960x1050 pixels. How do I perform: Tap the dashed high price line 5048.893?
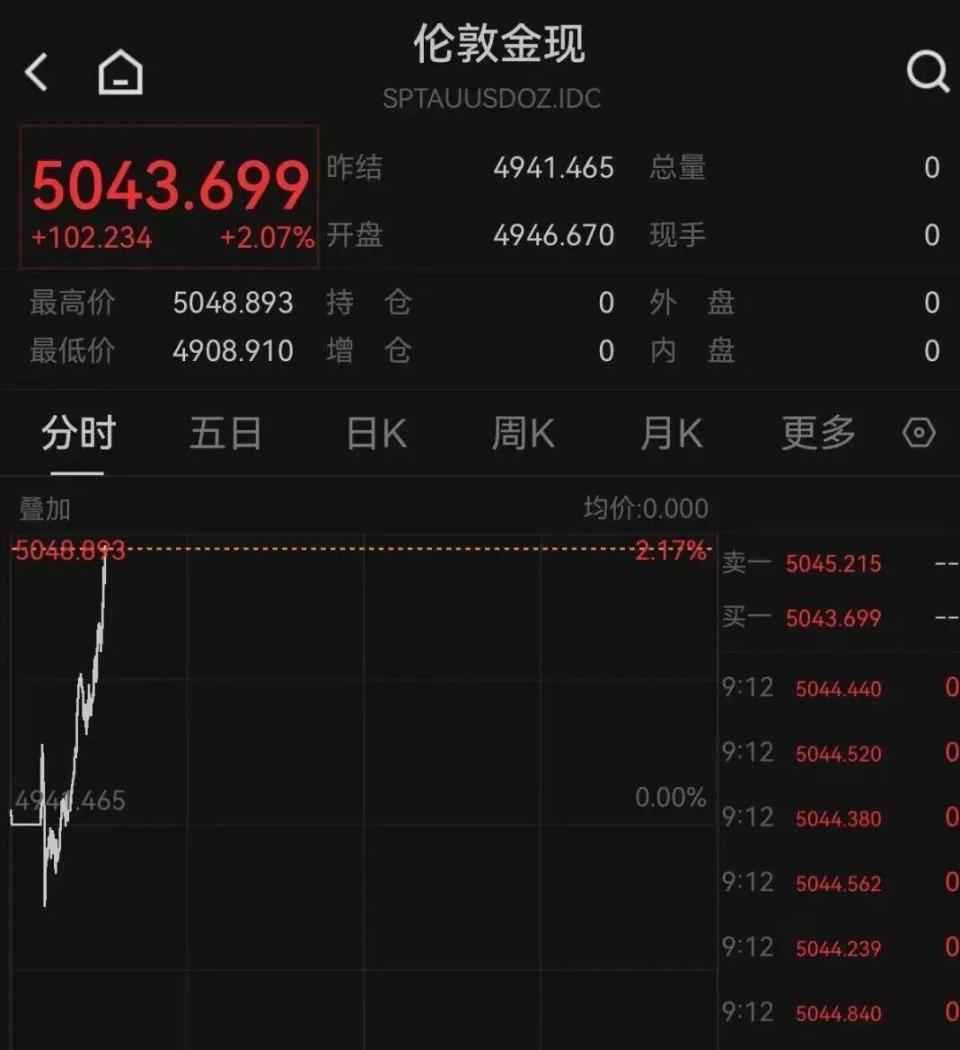click(68, 551)
